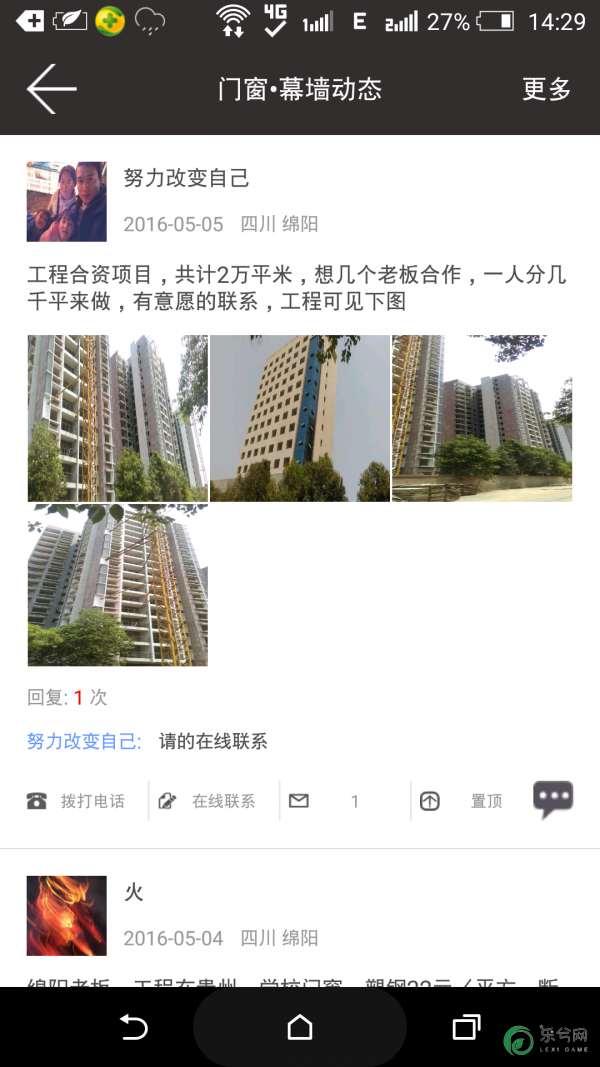Go back using the arrow icon
This screenshot has height=1067, width=600.
click(51, 89)
